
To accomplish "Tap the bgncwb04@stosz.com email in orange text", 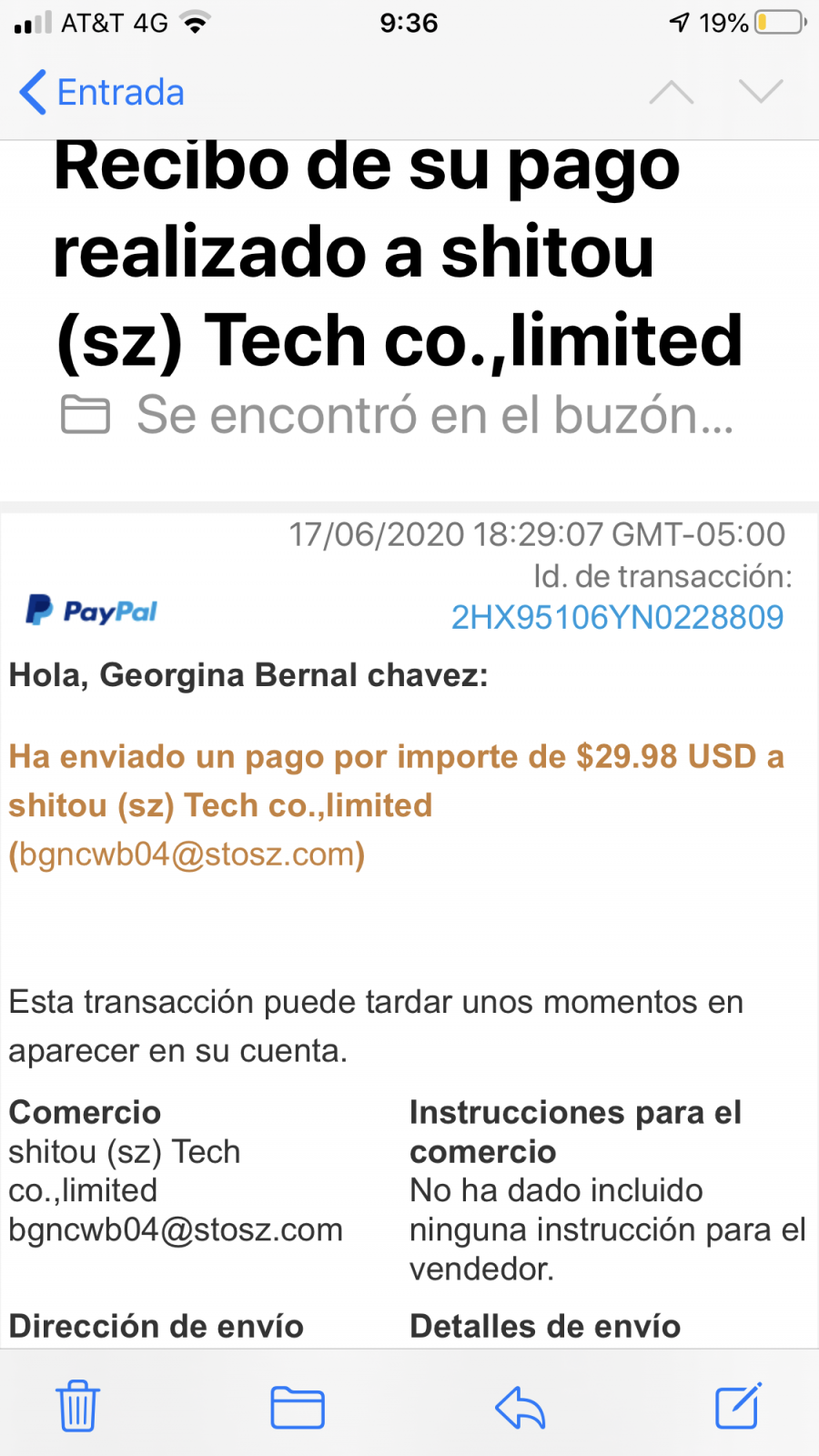I will tap(187, 854).
